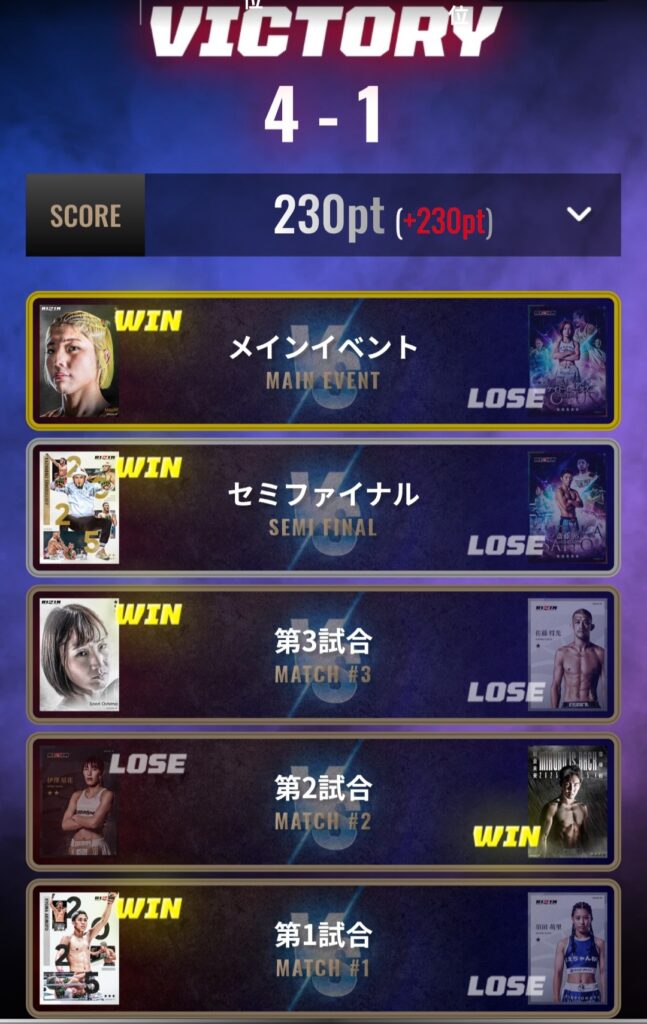
Task: Select the lost Match #2 card
Action: pyautogui.click(x=323, y=801)
